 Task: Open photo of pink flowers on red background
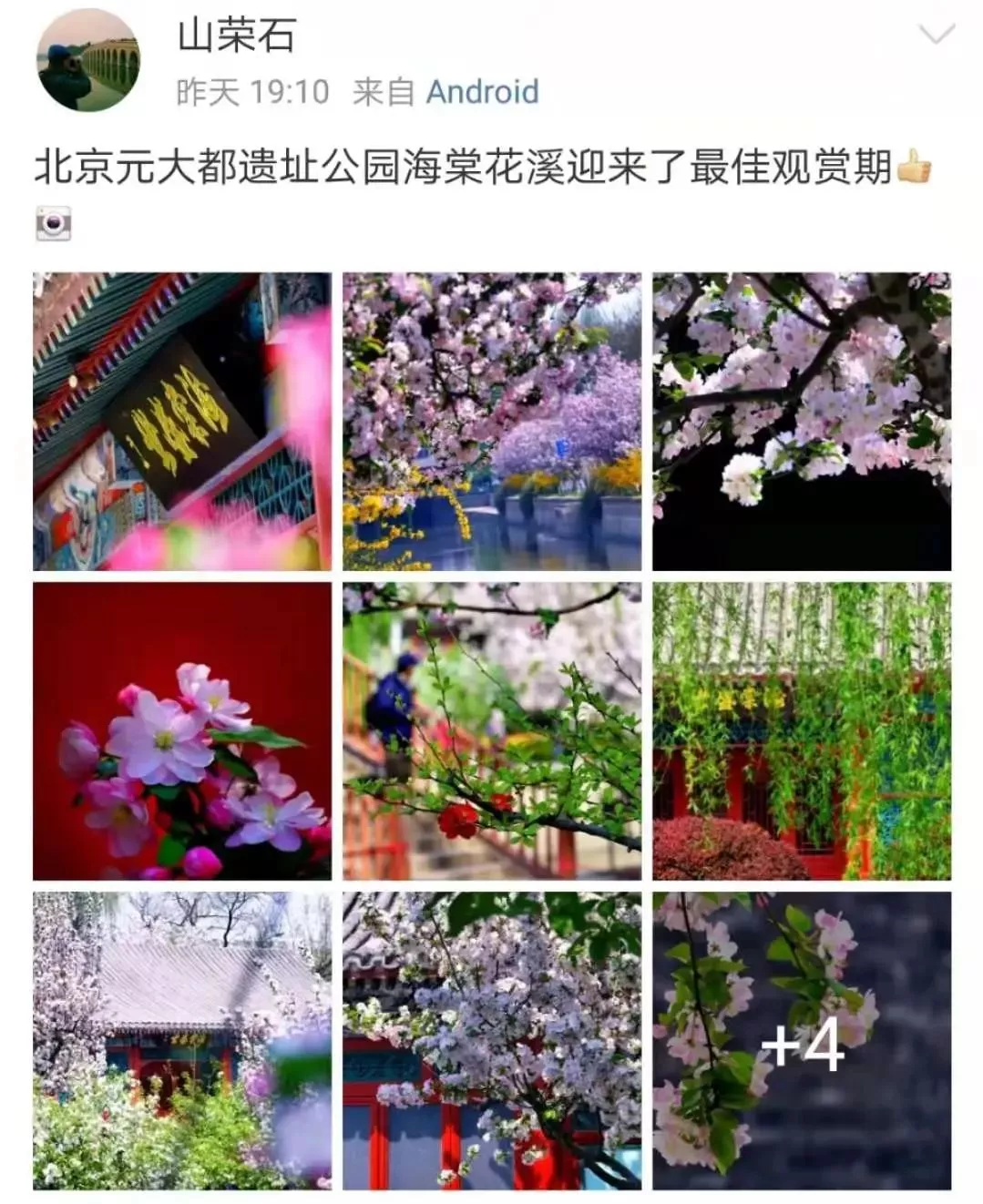tap(182, 731)
